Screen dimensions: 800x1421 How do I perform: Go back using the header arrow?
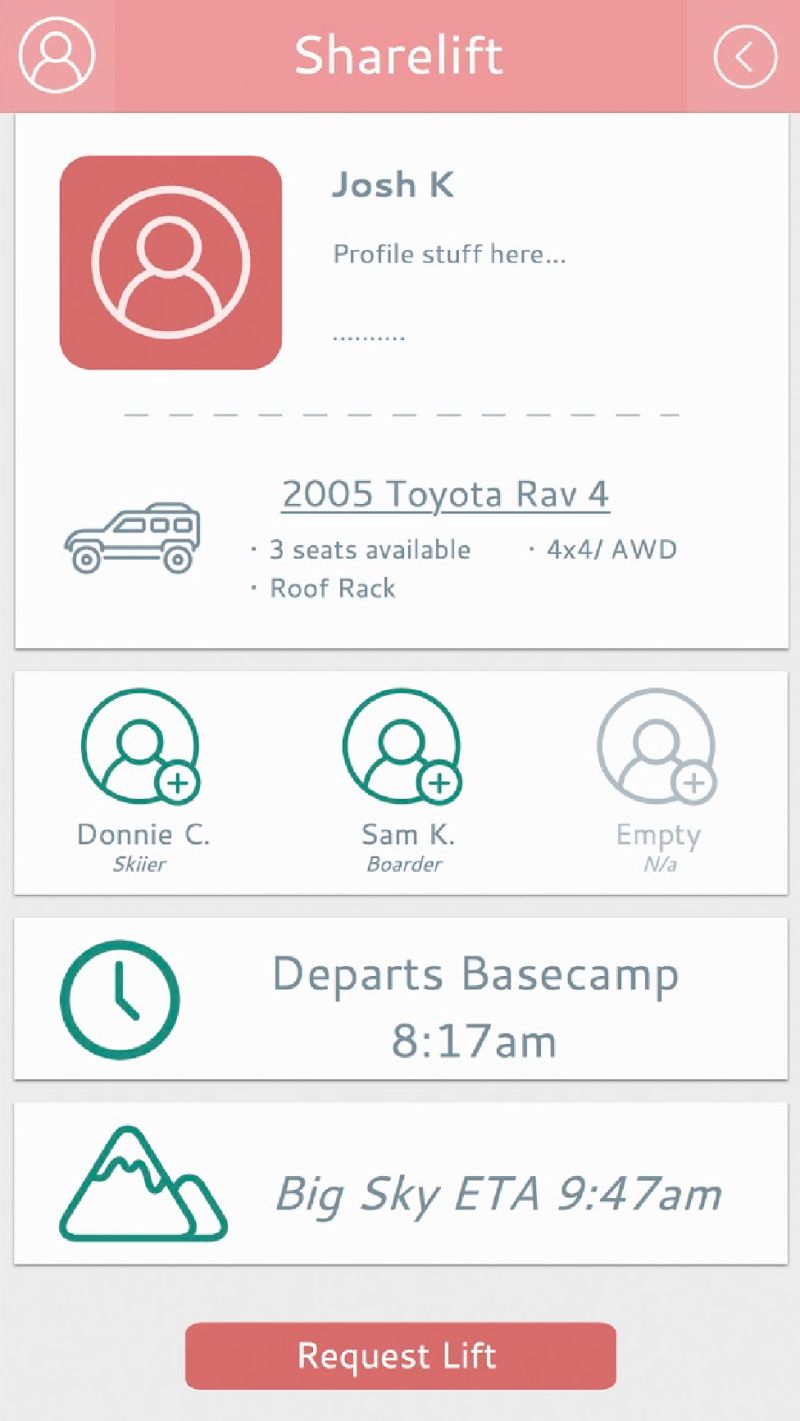click(x=745, y=56)
